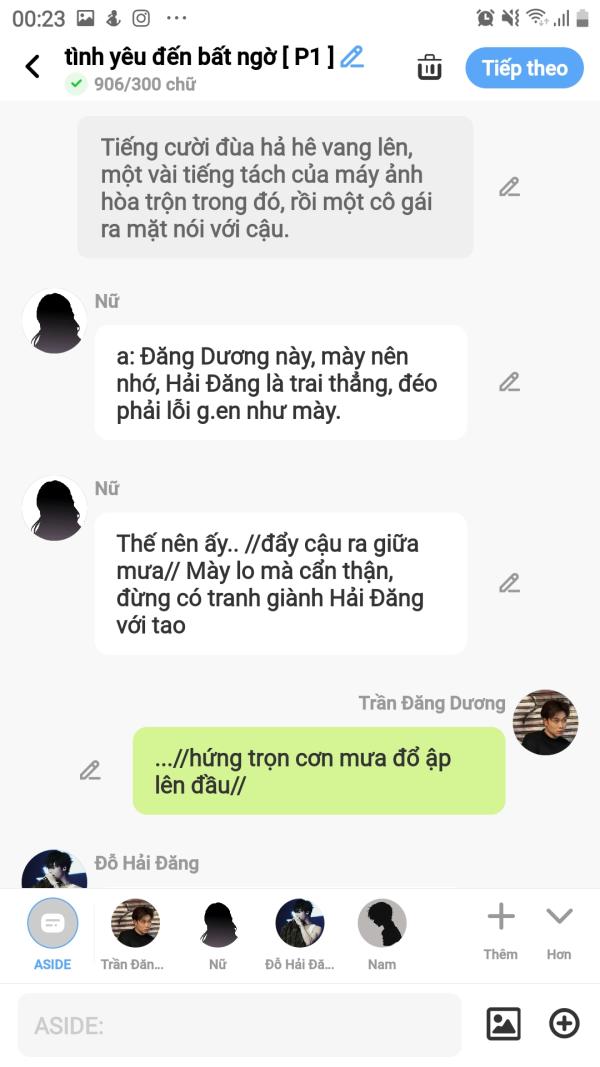The image size is (600, 1067).
Task: Edit the 'hứng trọn cơn mưa' message
Action: pos(90,770)
